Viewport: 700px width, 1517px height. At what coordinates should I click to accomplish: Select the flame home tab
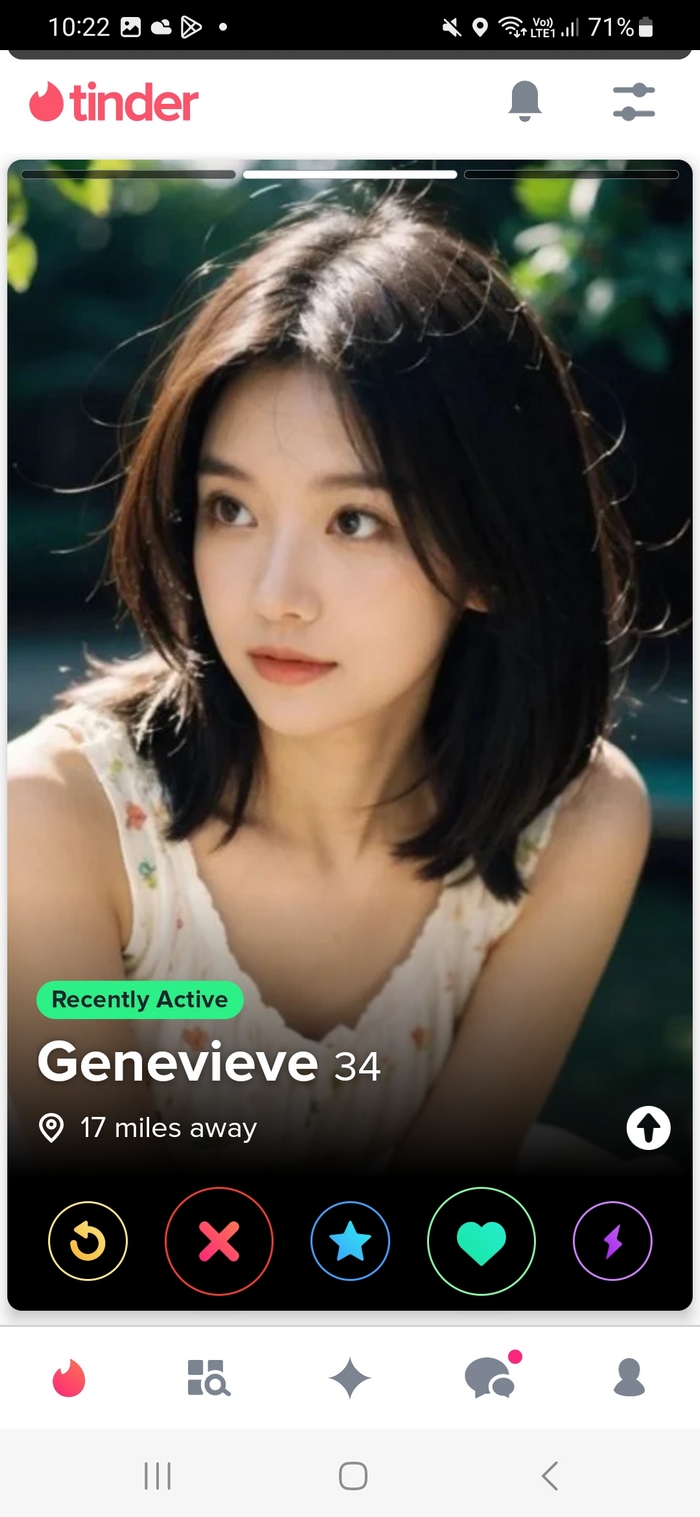(69, 1378)
